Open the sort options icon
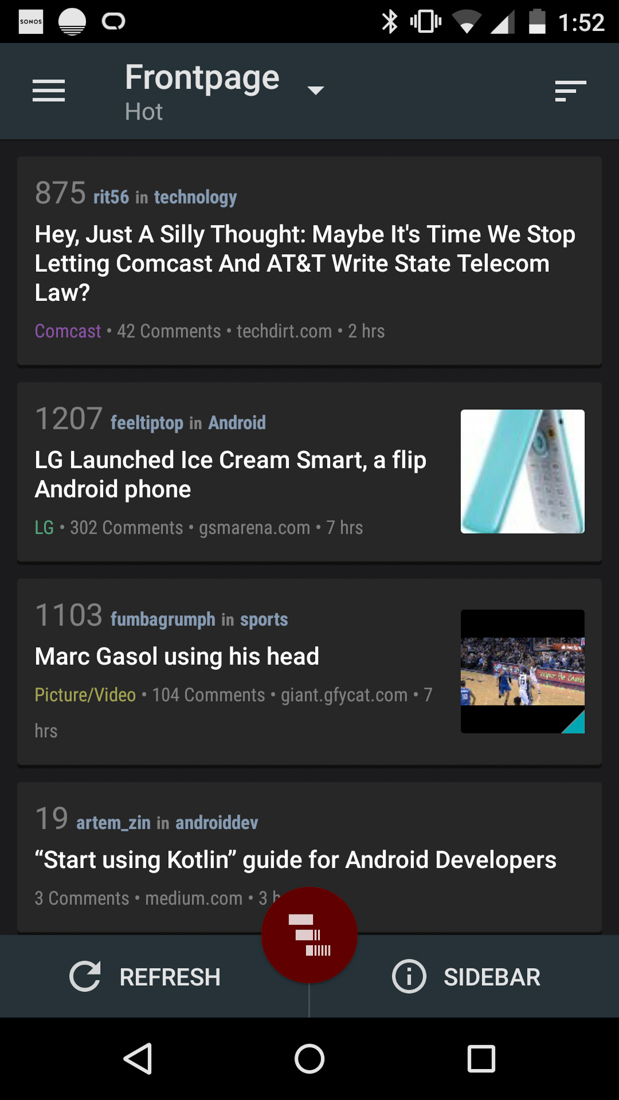Image resolution: width=619 pixels, height=1100 pixels. click(570, 91)
